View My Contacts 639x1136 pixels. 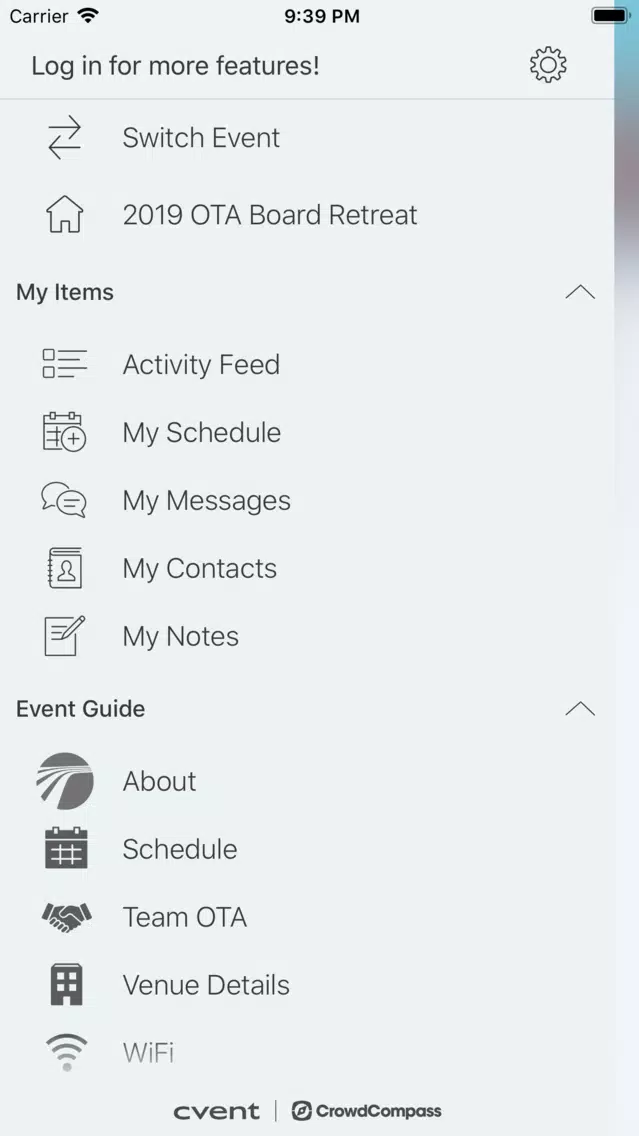pyautogui.click(x=307, y=569)
